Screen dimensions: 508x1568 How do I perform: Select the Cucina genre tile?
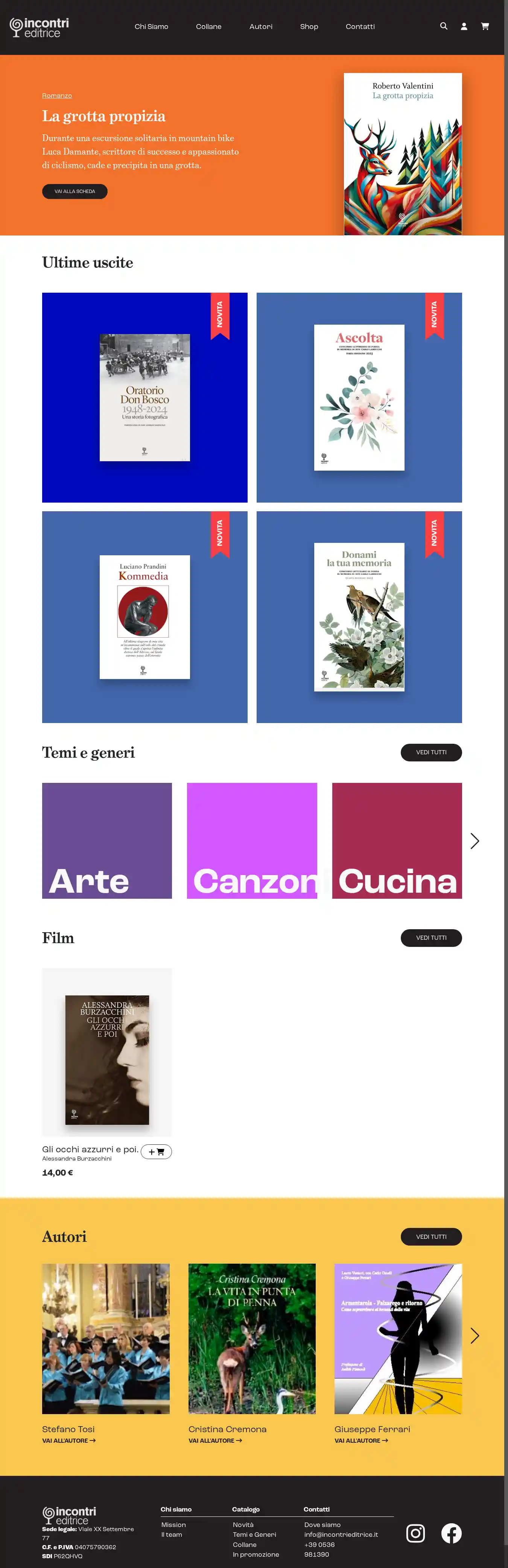click(397, 840)
